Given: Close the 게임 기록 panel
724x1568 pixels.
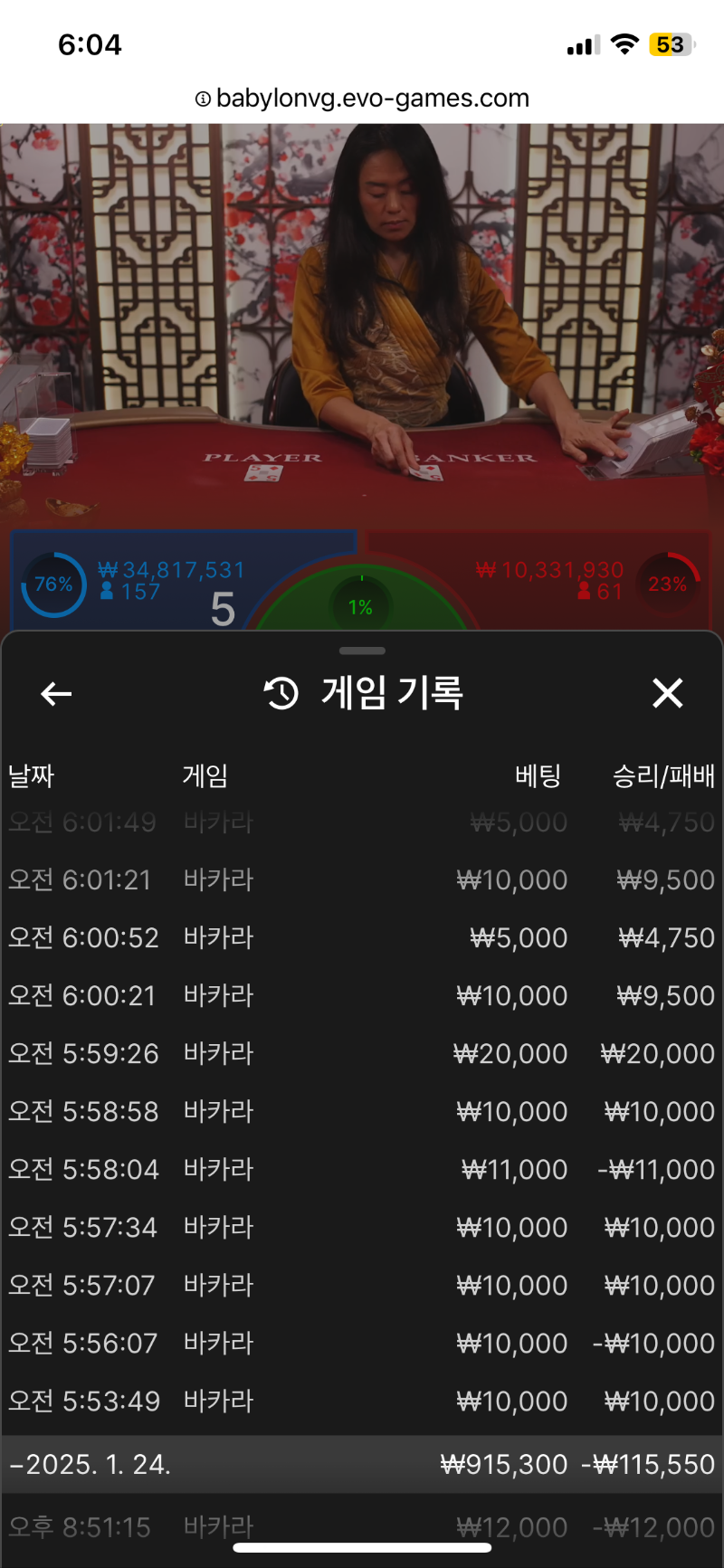Looking at the screenshot, I should tap(667, 694).
